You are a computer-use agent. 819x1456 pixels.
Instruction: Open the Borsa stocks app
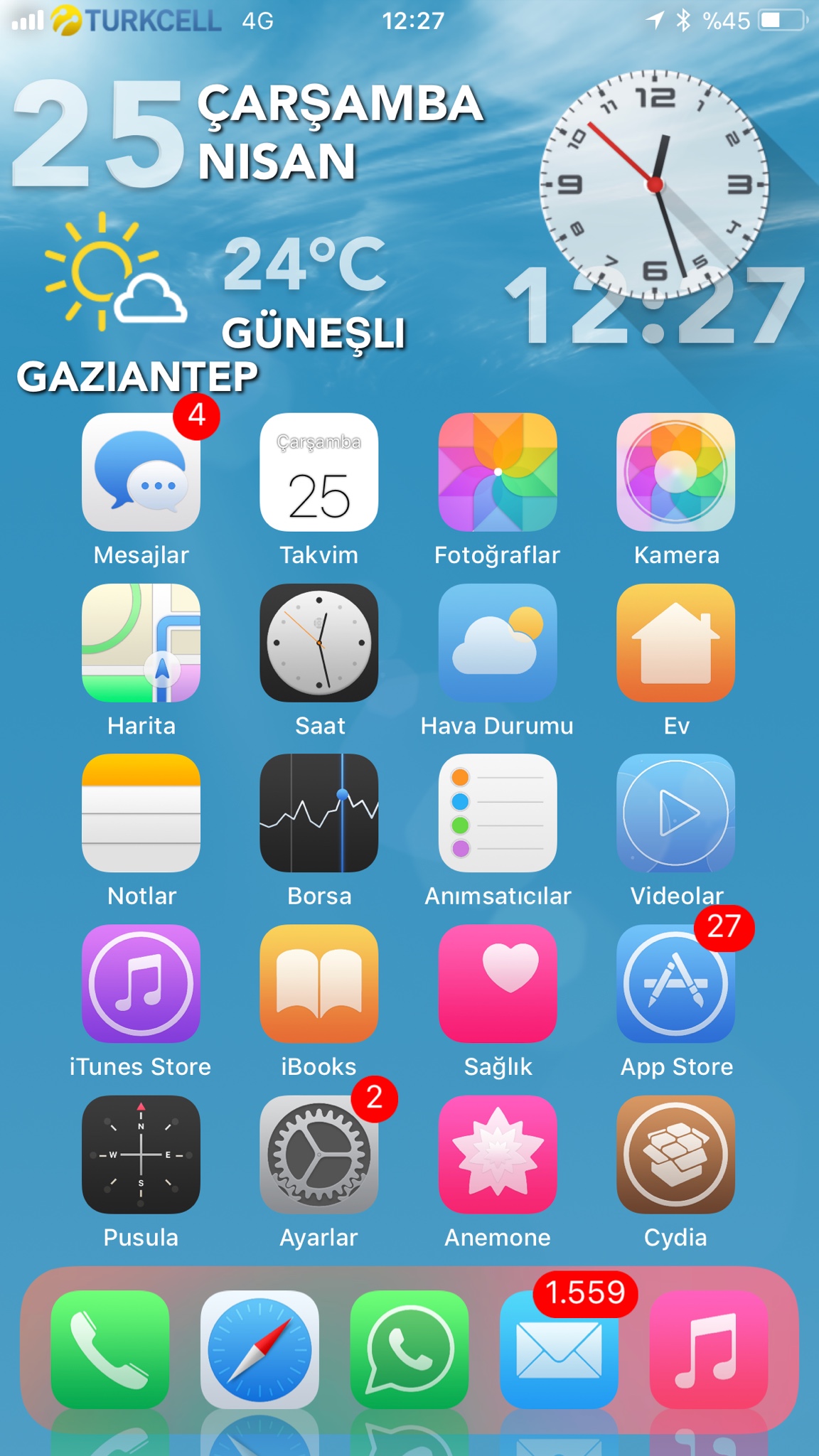tap(319, 813)
